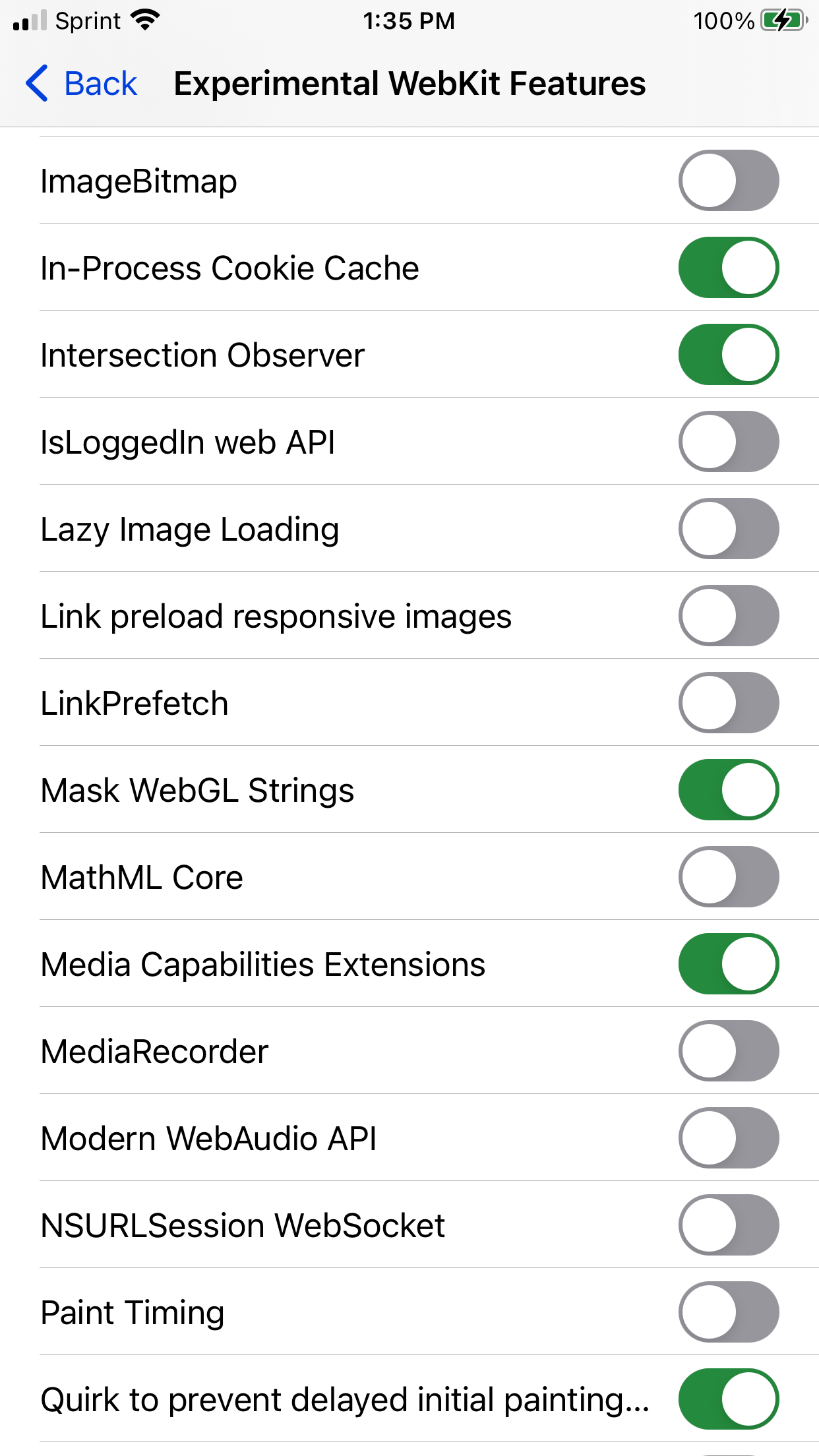819x1456 pixels.
Task: Enable the ImageBitmap switch
Action: [728, 181]
